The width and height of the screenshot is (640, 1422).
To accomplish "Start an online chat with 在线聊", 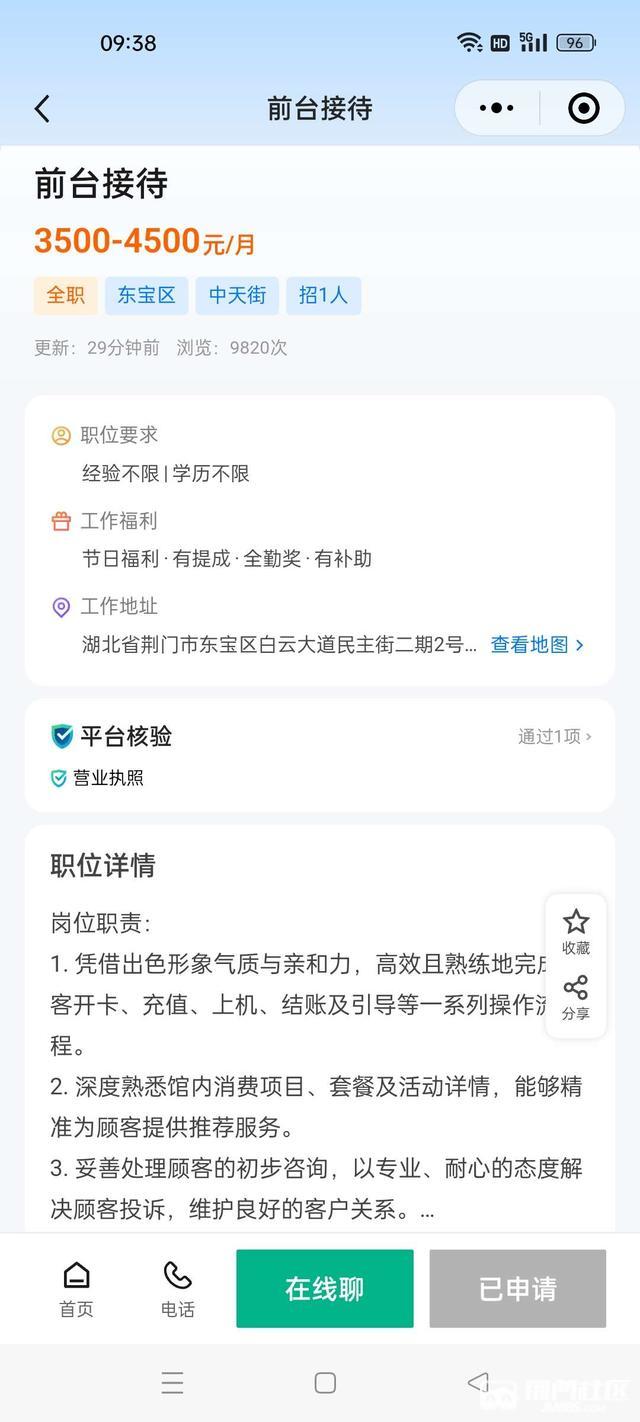I will pos(325,1288).
